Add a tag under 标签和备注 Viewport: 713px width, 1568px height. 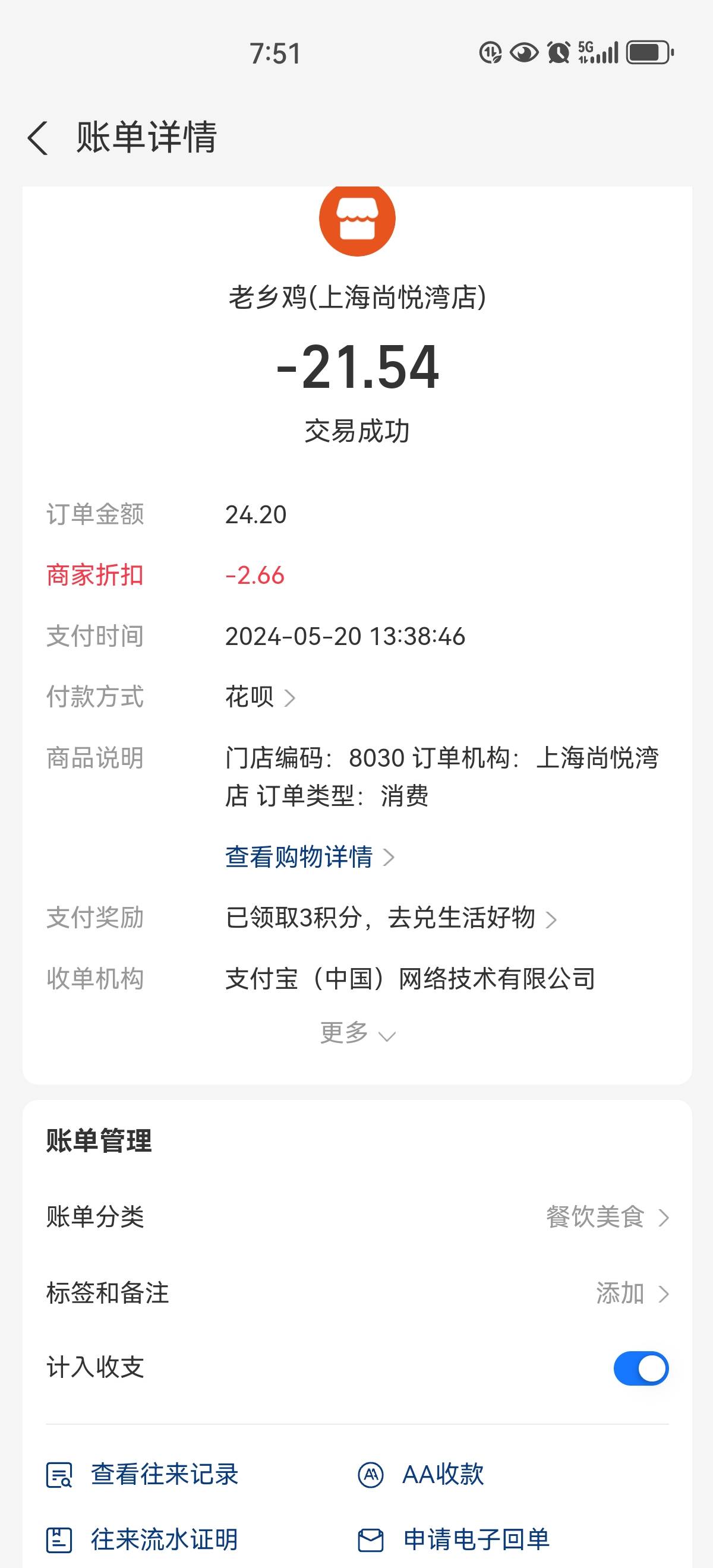click(358, 1292)
